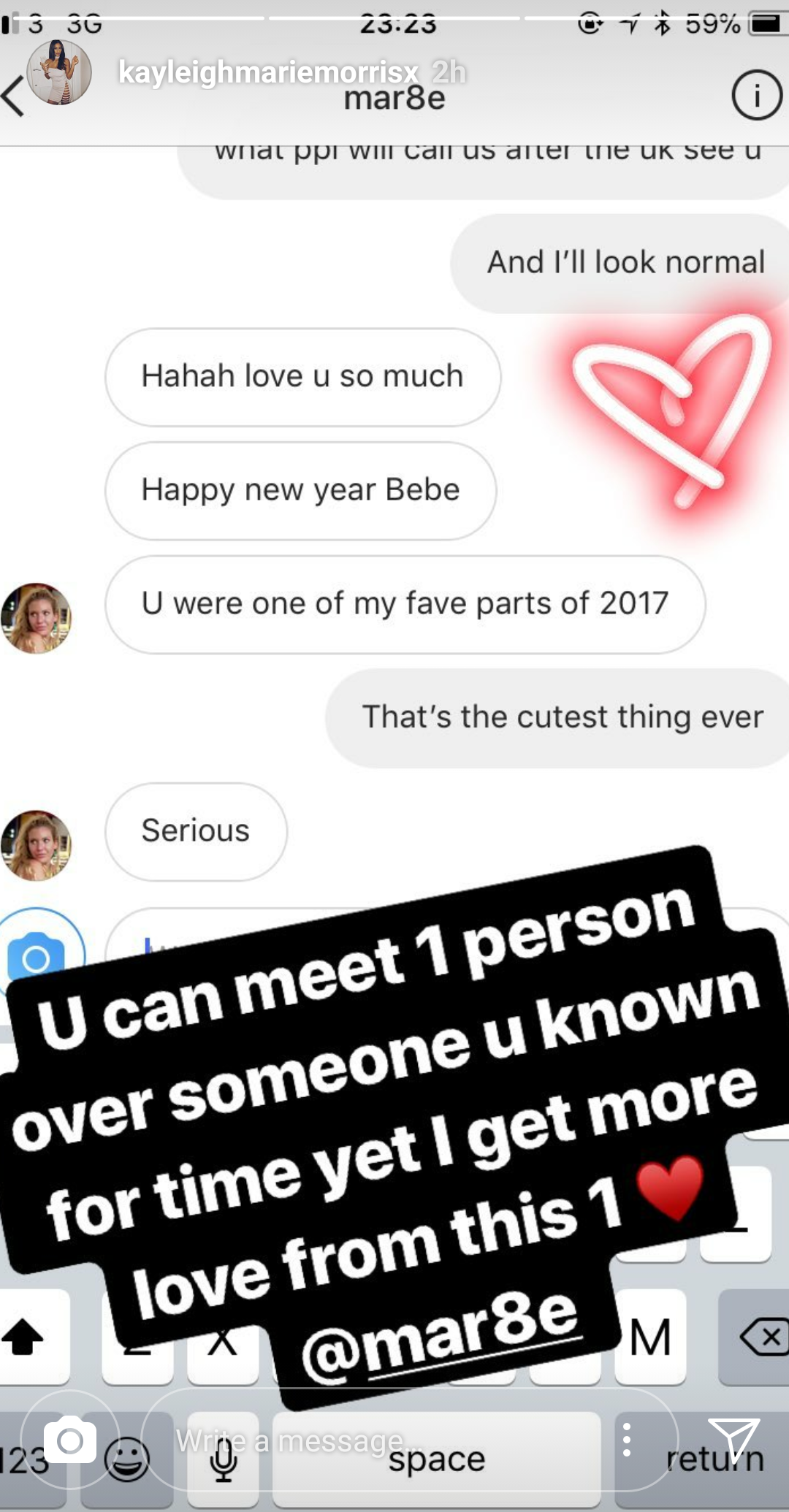Open the story camera button
The image size is (789, 1512).
tap(70, 1440)
